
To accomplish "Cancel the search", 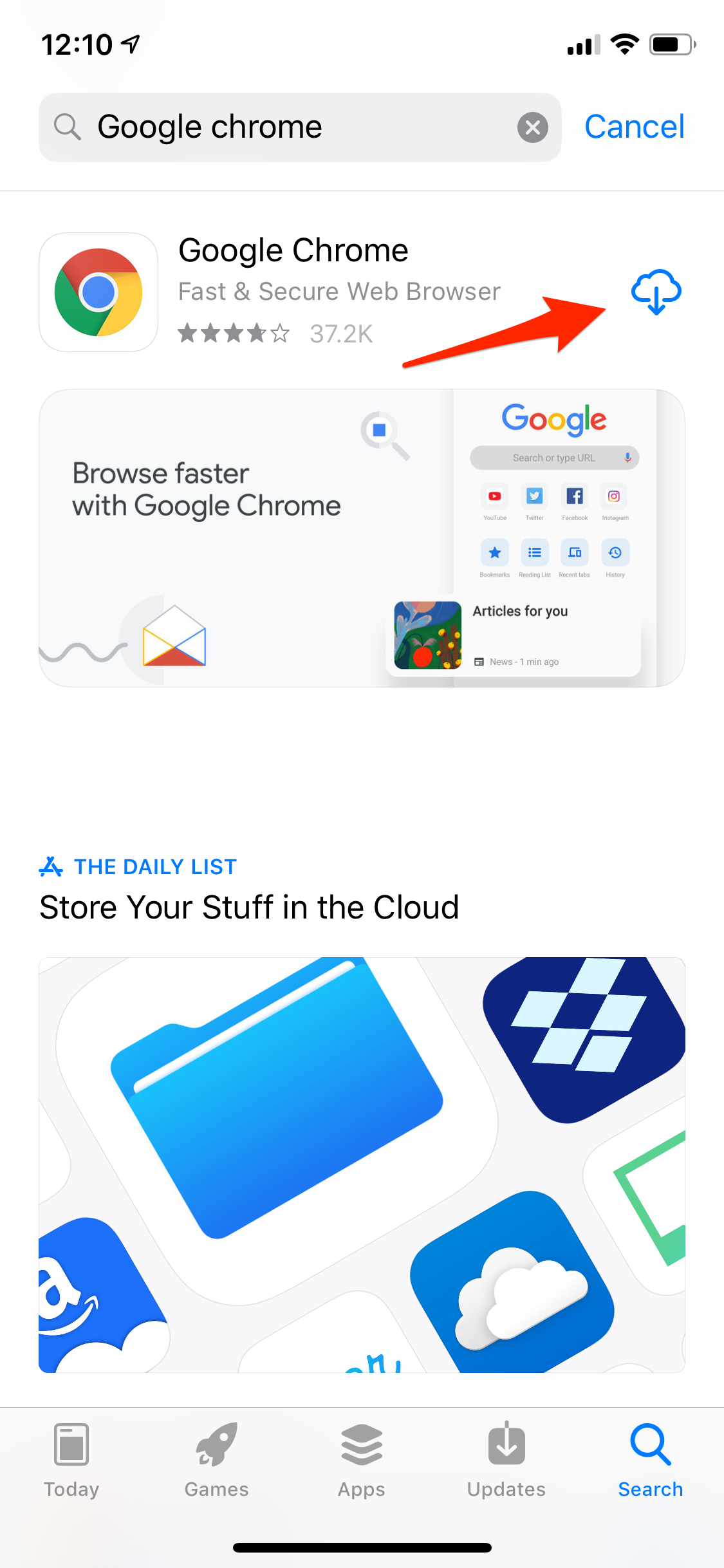I will (x=634, y=127).
